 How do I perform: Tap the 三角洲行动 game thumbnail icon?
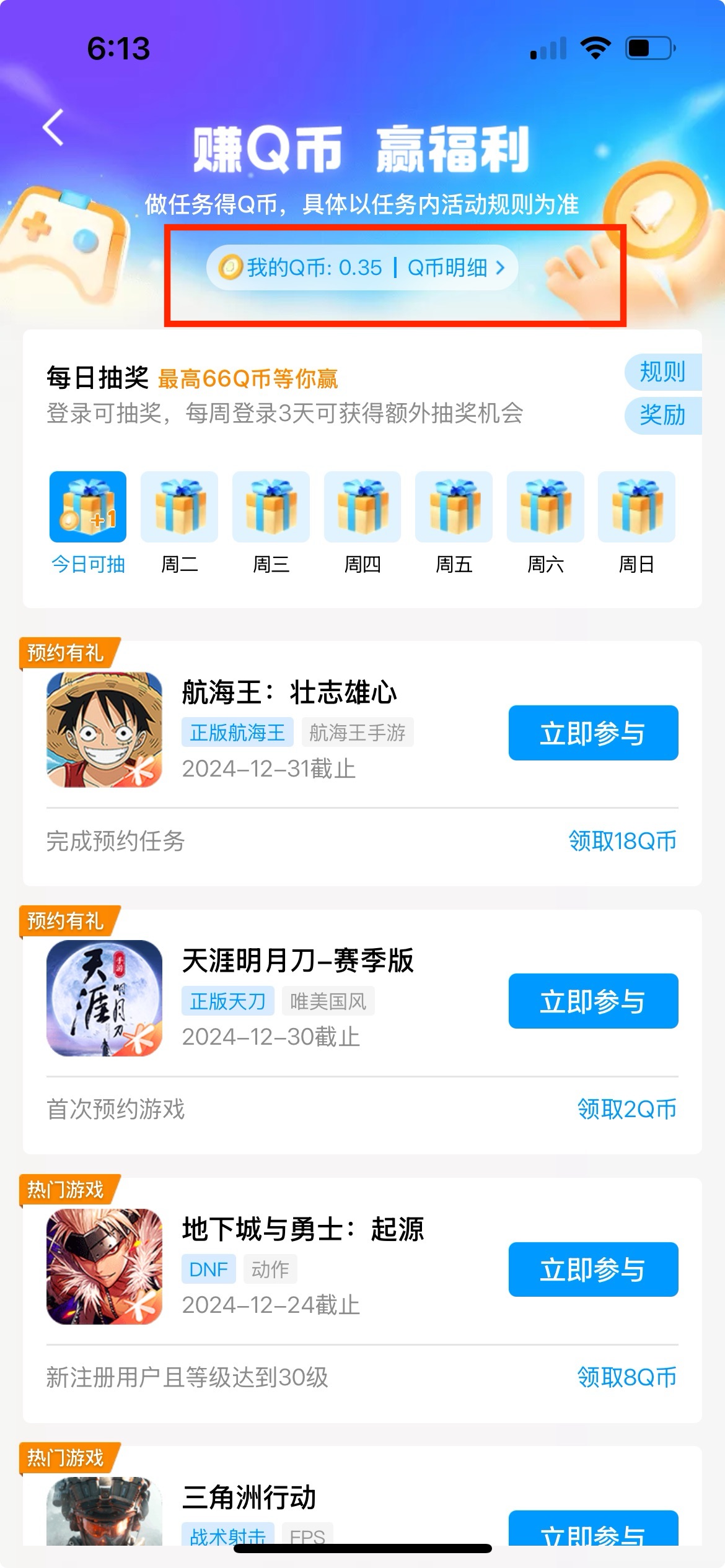click(x=103, y=1511)
